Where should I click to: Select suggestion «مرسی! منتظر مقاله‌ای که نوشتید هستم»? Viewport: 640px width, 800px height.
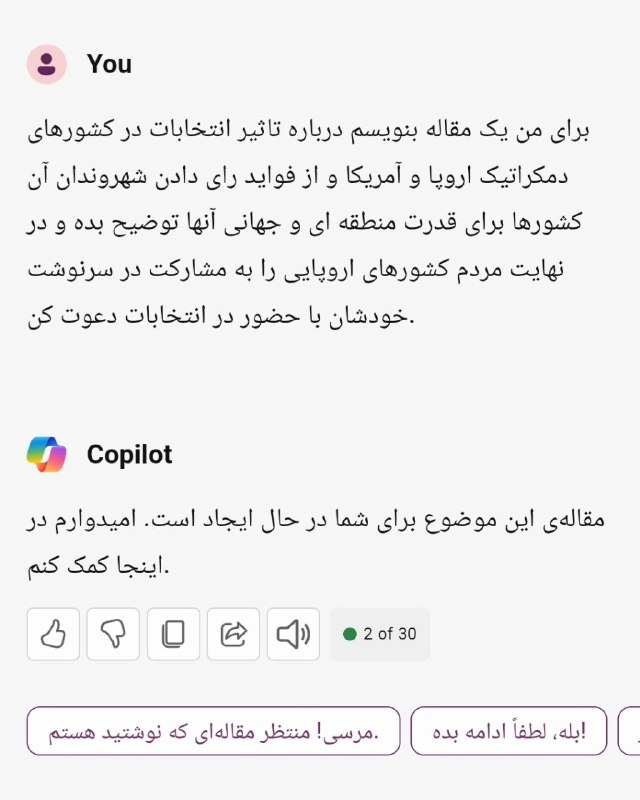pyautogui.click(x=213, y=731)
